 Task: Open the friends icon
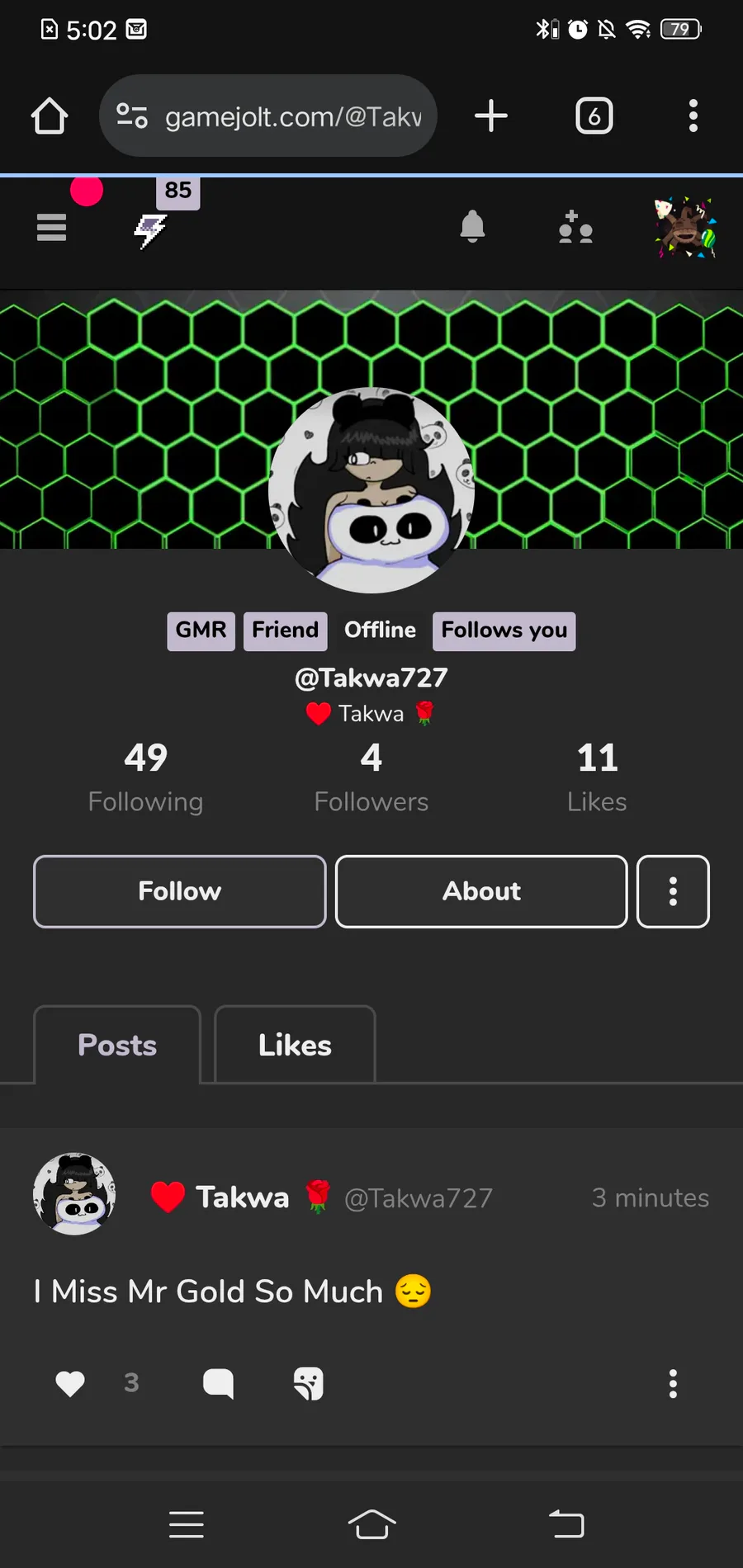click(575, 227)
